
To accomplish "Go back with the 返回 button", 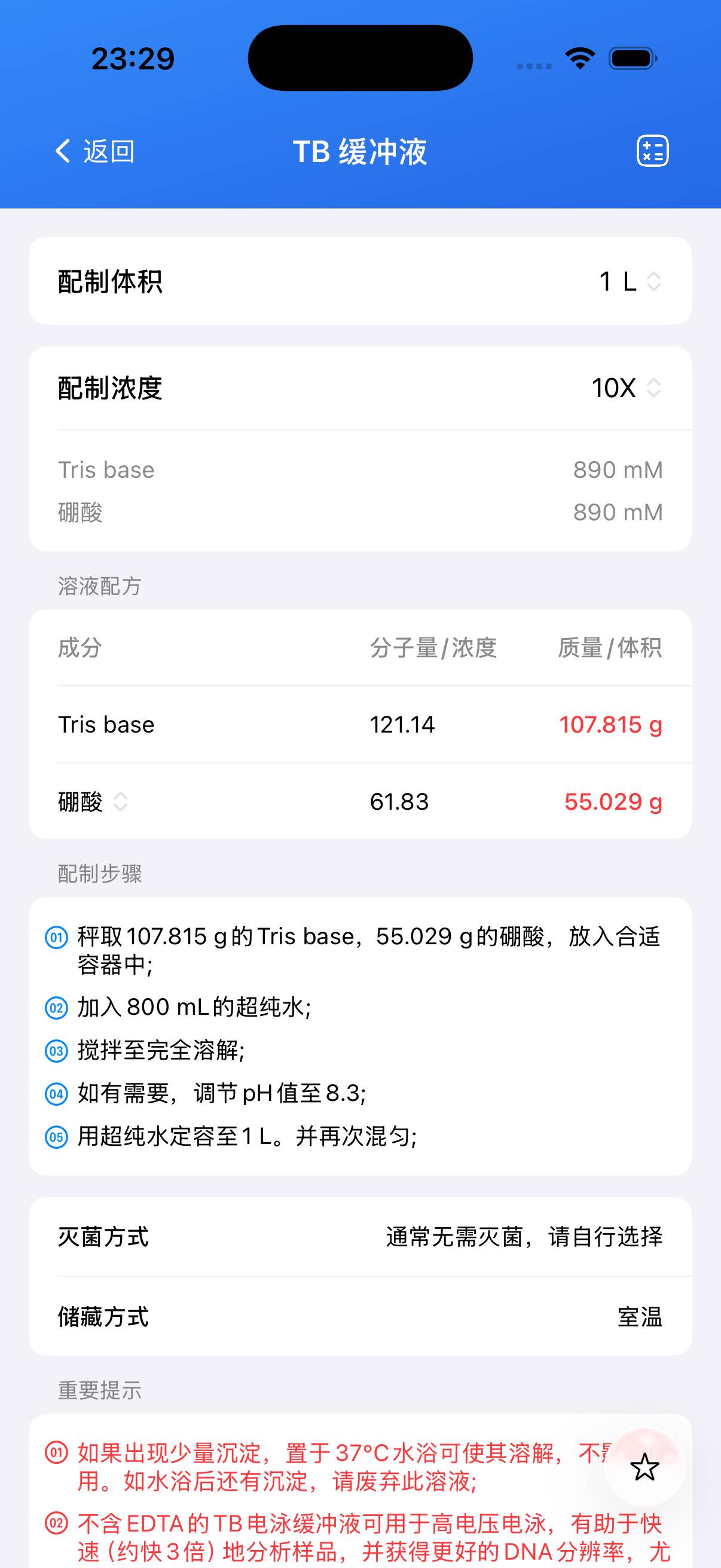I will (x=95, y=151).
